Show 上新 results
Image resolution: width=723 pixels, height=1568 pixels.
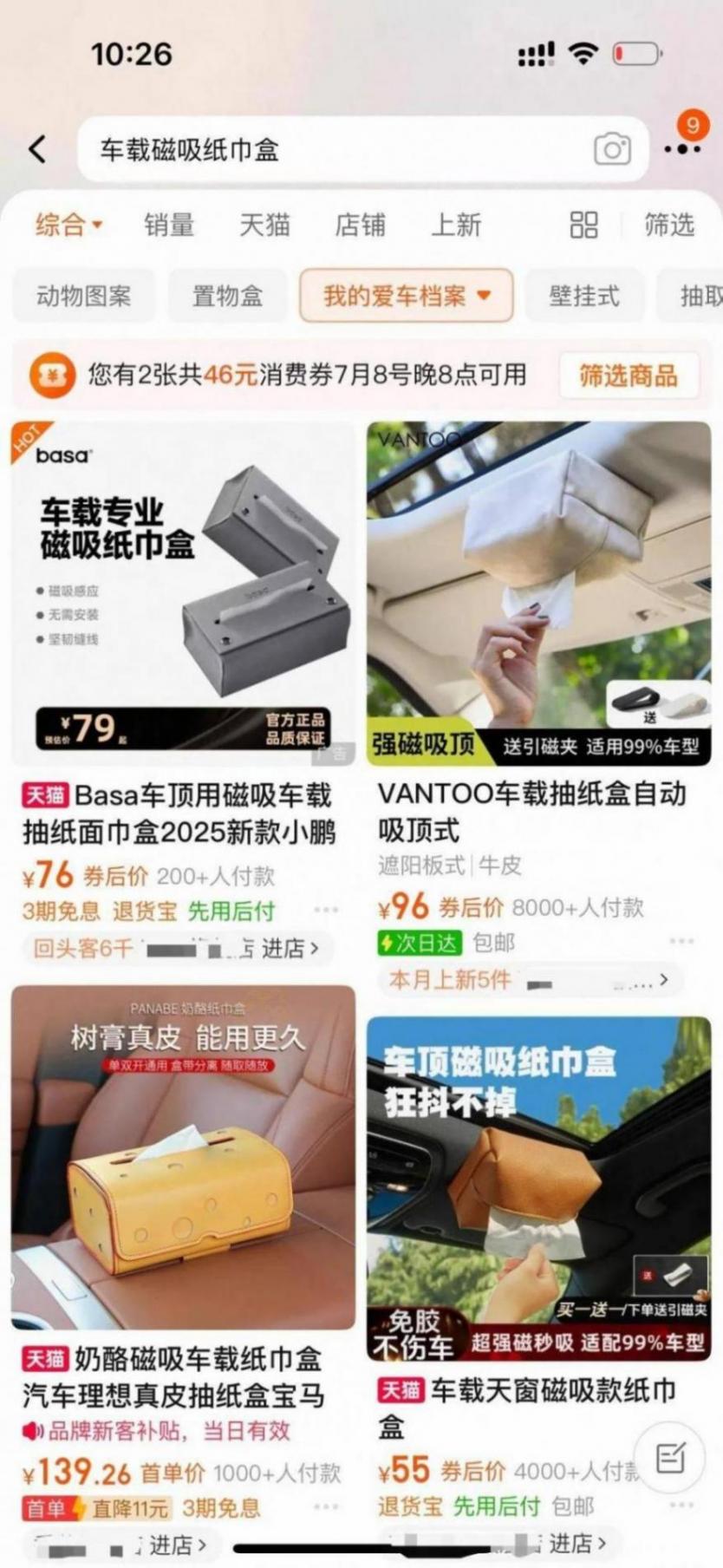(456, 225)
